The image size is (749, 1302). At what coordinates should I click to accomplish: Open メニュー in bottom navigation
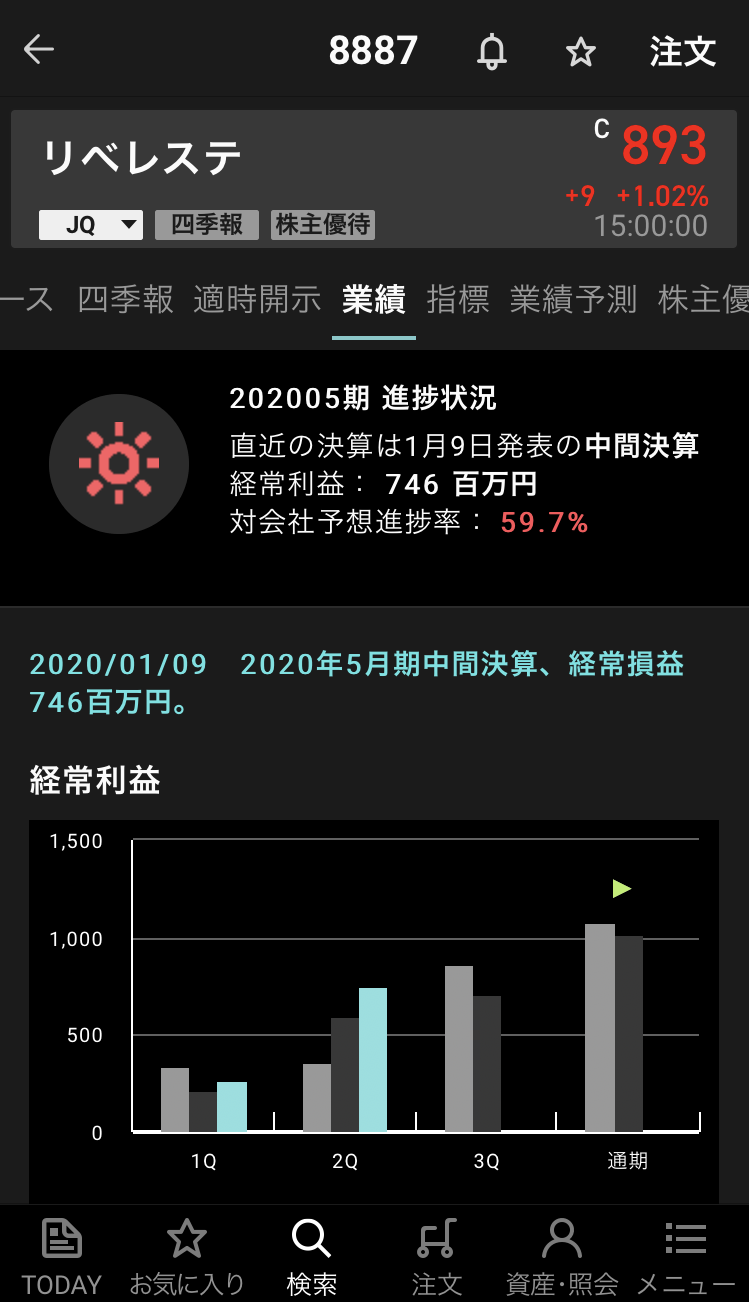click(x=686, y=1256)
